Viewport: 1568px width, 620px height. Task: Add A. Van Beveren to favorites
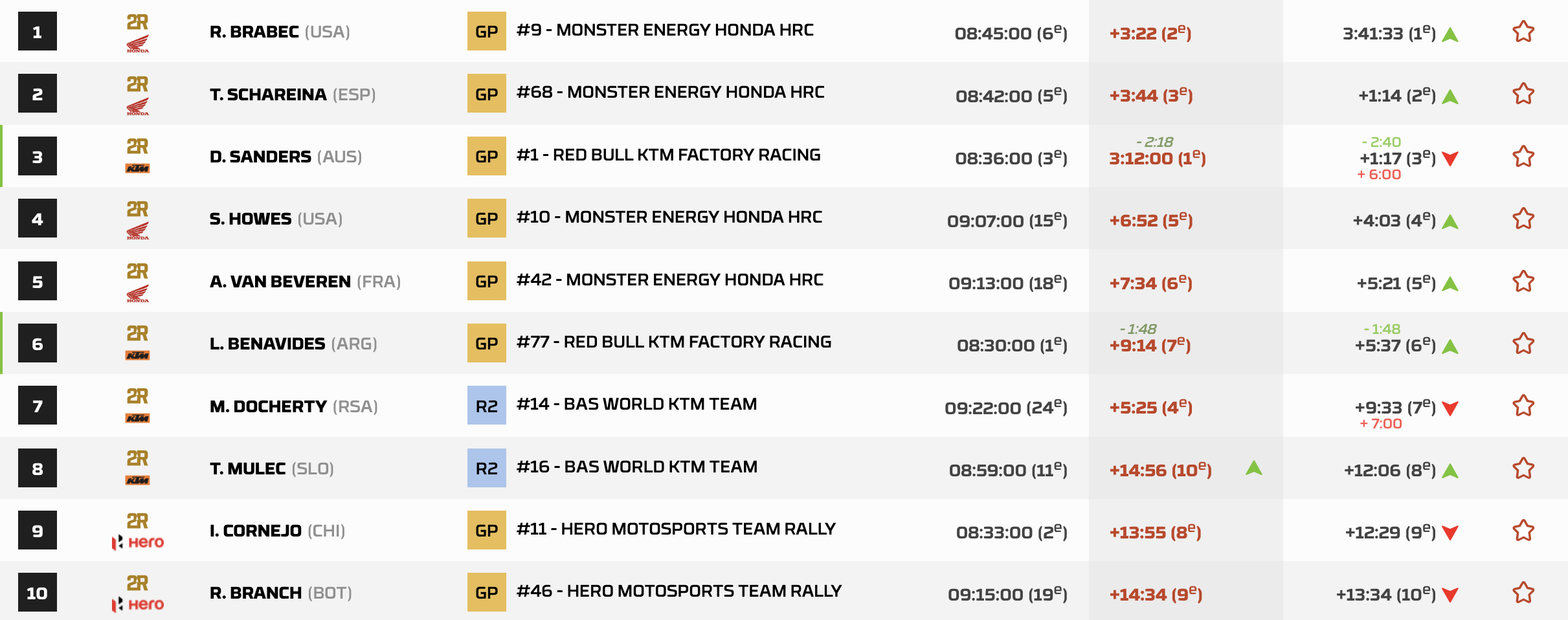click(x=1523, y=282)
